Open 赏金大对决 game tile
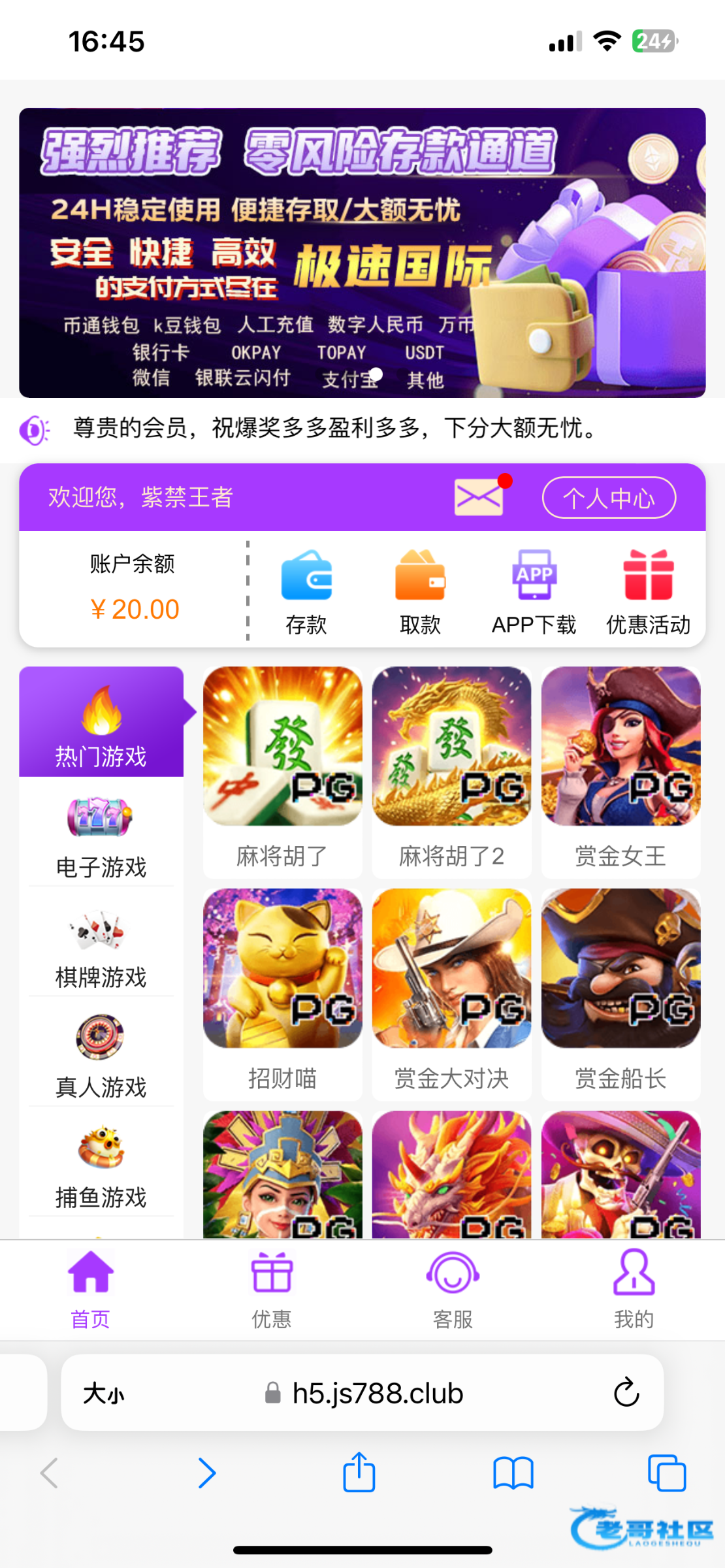725x1568 pixels. point(451,993)
